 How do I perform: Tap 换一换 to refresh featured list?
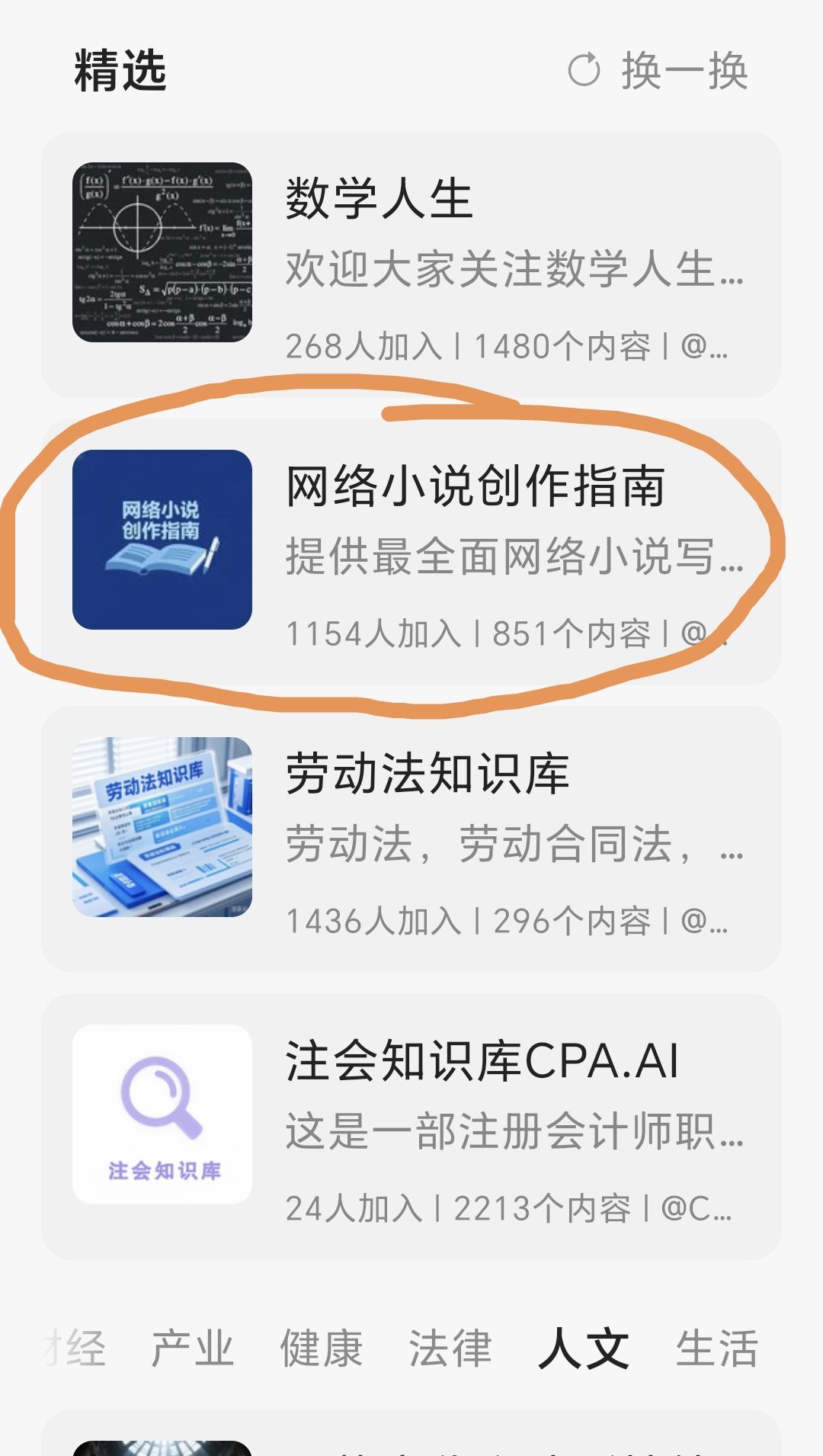(x=658, y=71)
